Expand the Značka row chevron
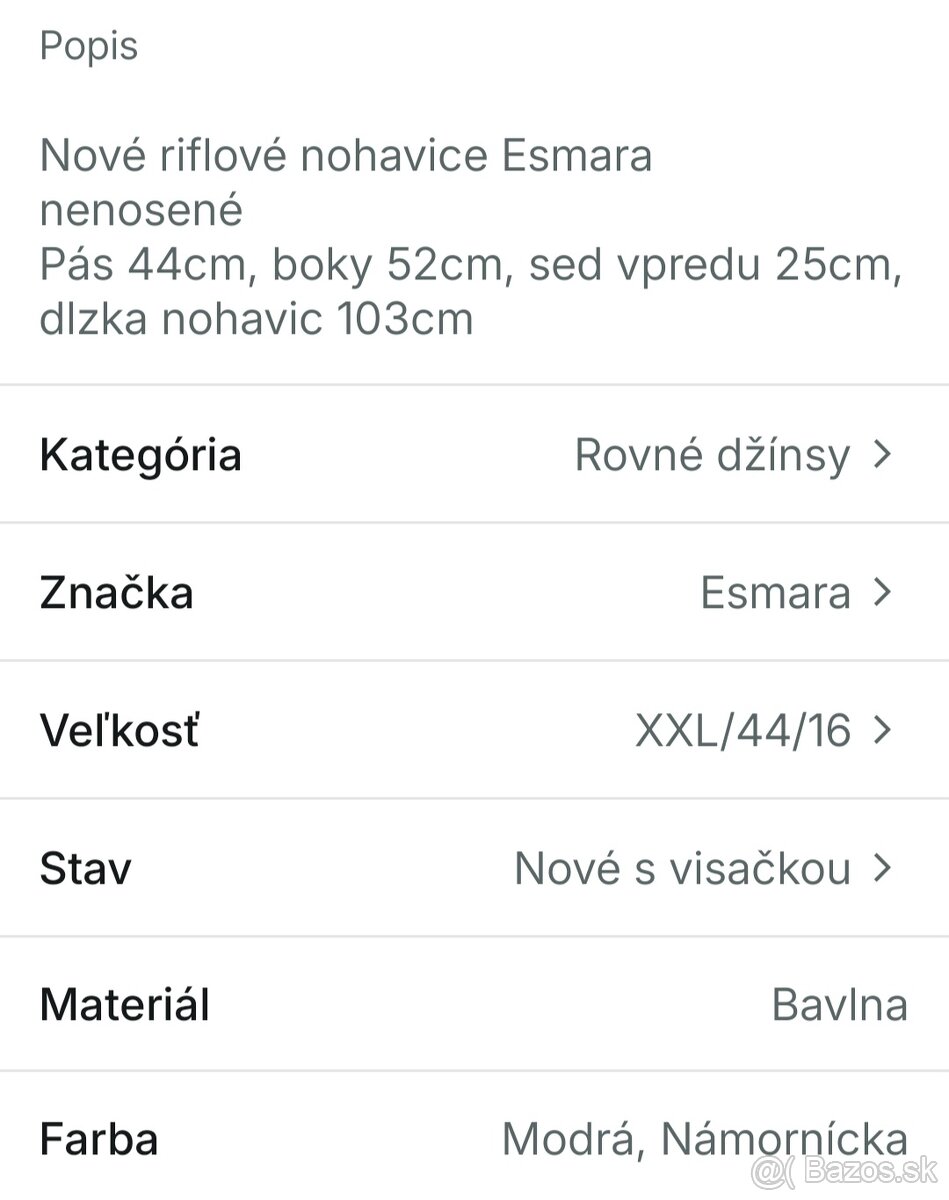 click(881, 592)
